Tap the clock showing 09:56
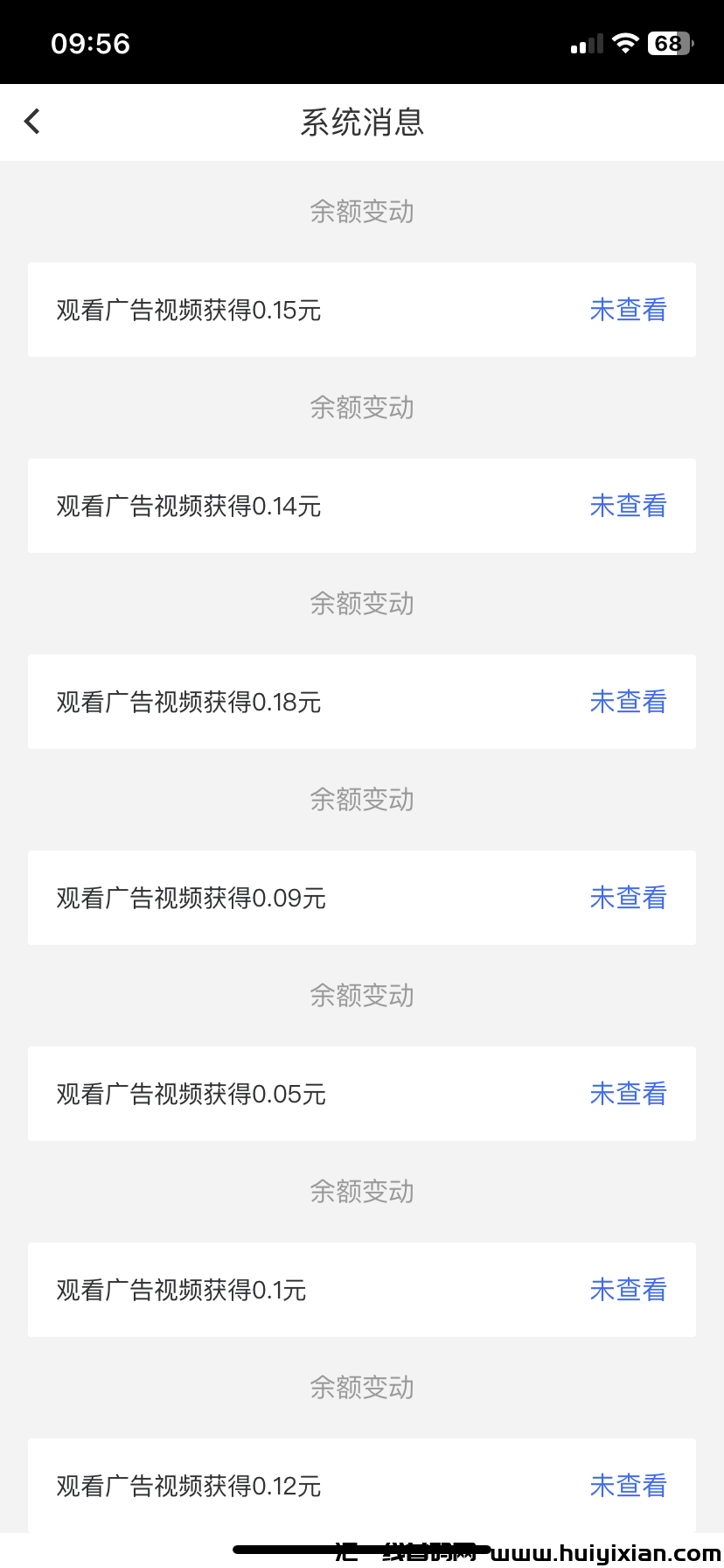 92,42
